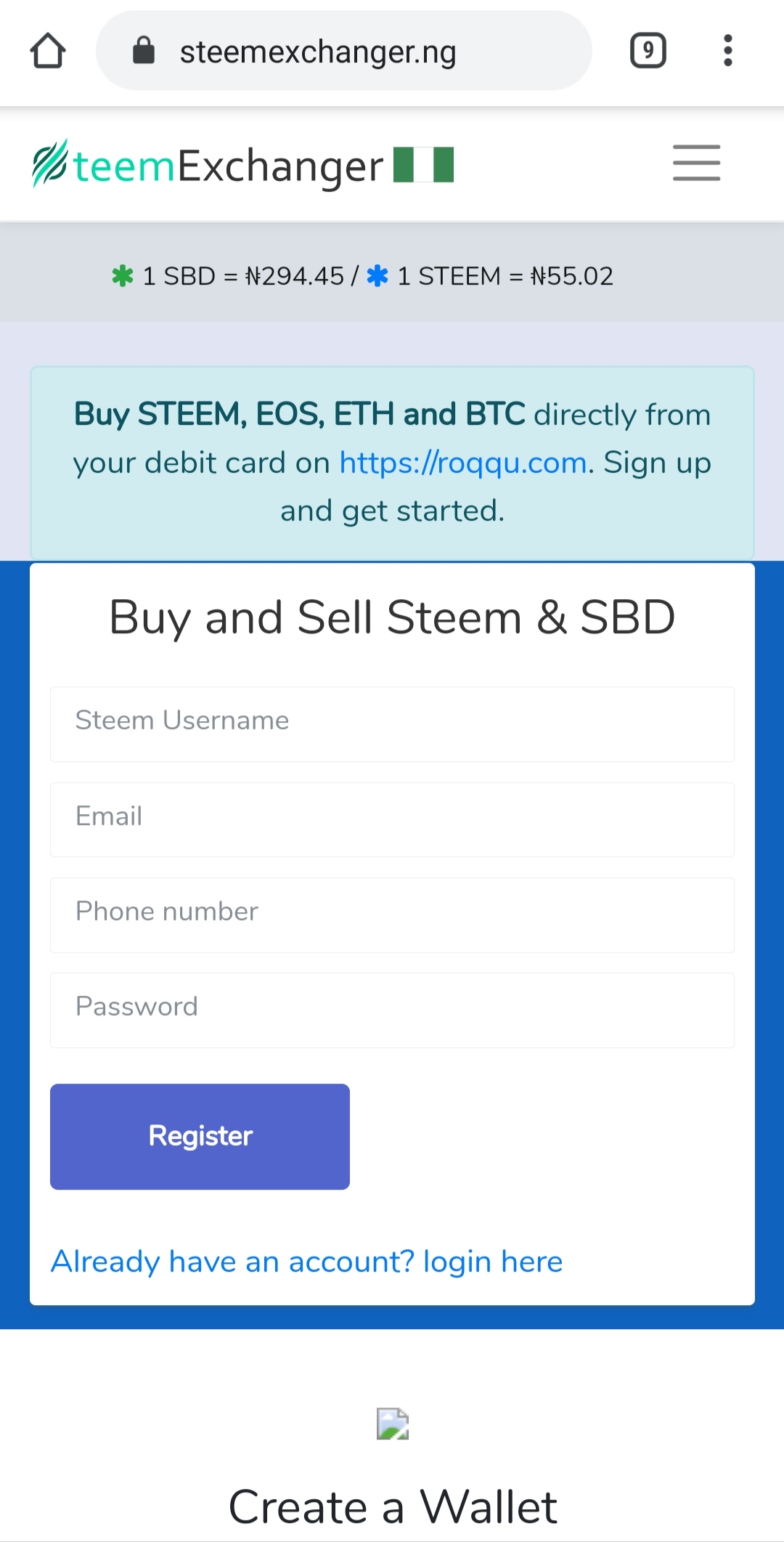Tap the Password field
Image resolution: width=784 pixels, height=1542 pixels.
pyautogui.click(x=392, y=1010)
